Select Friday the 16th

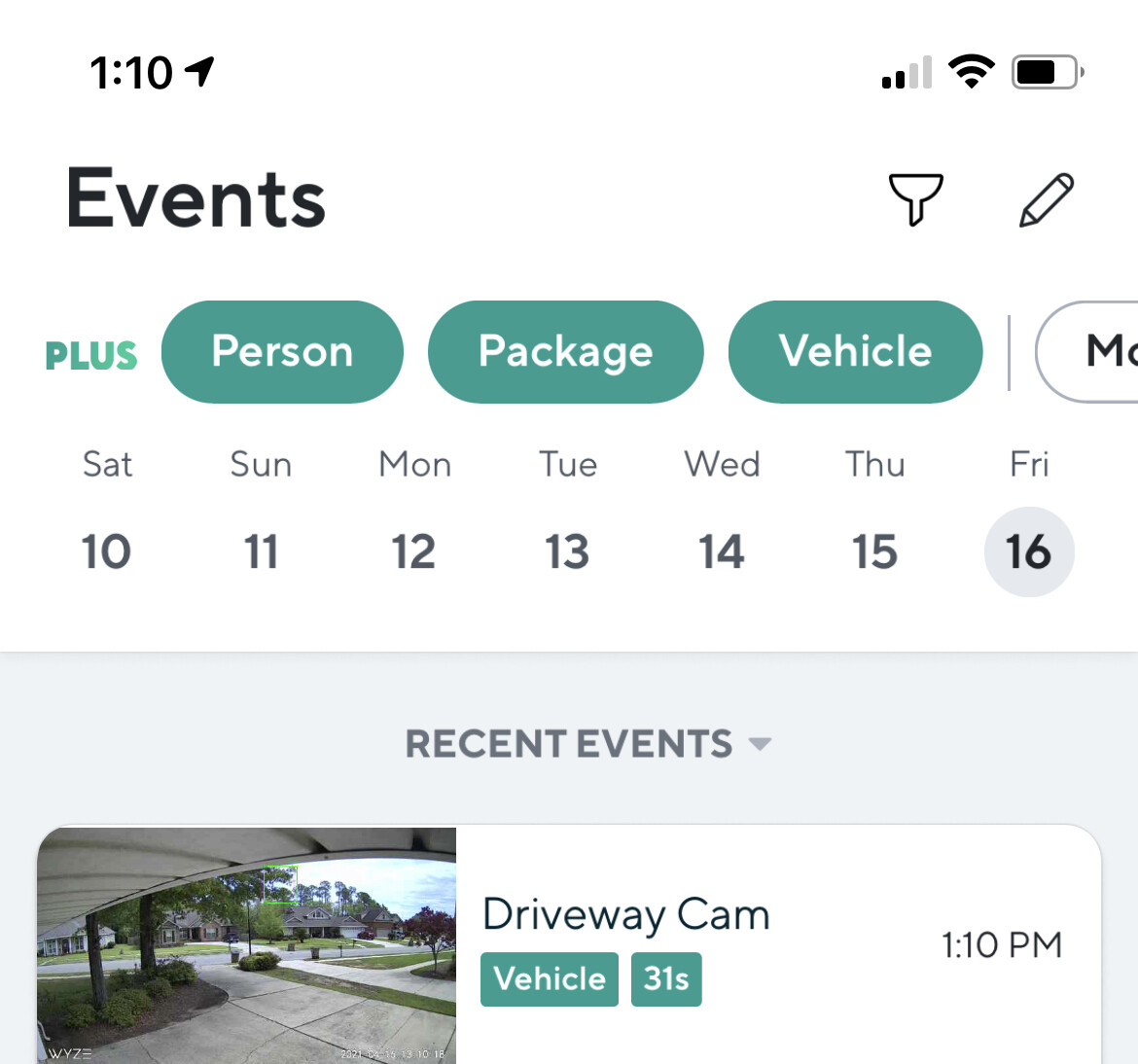tap(1028, 551)
